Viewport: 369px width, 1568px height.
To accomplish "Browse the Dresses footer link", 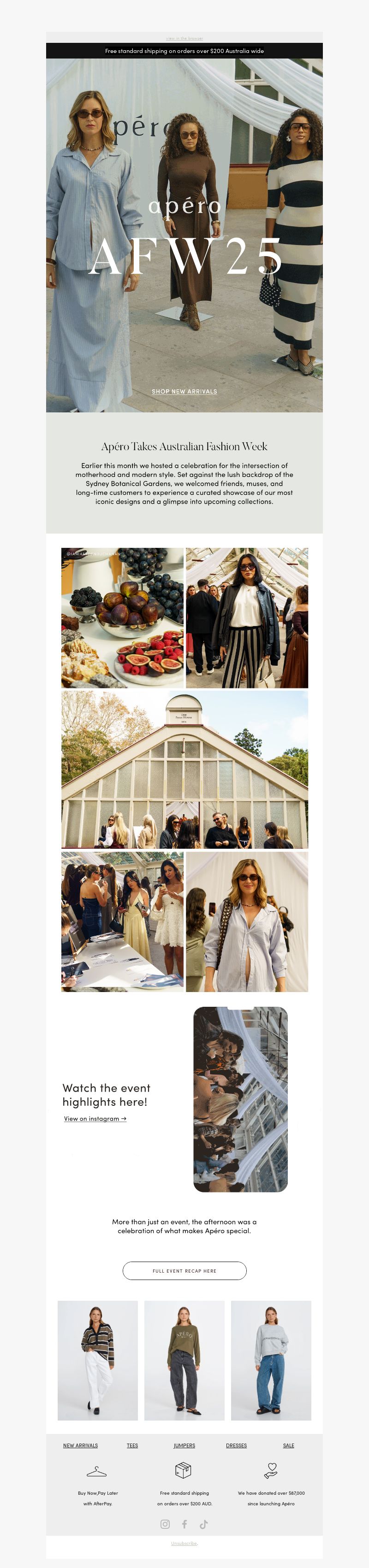I will click(x=236, y=1445).
